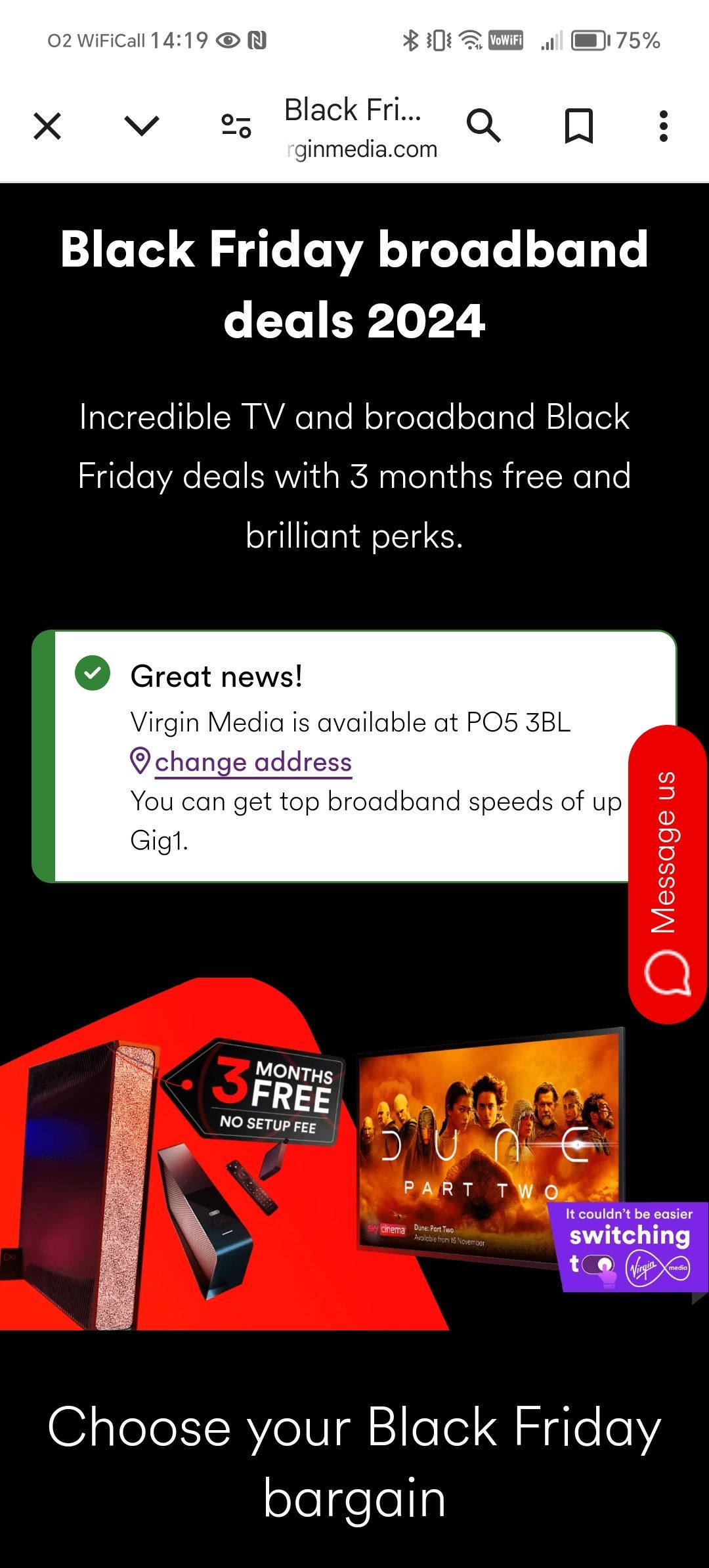Tap the change address link

click(253, 762)
